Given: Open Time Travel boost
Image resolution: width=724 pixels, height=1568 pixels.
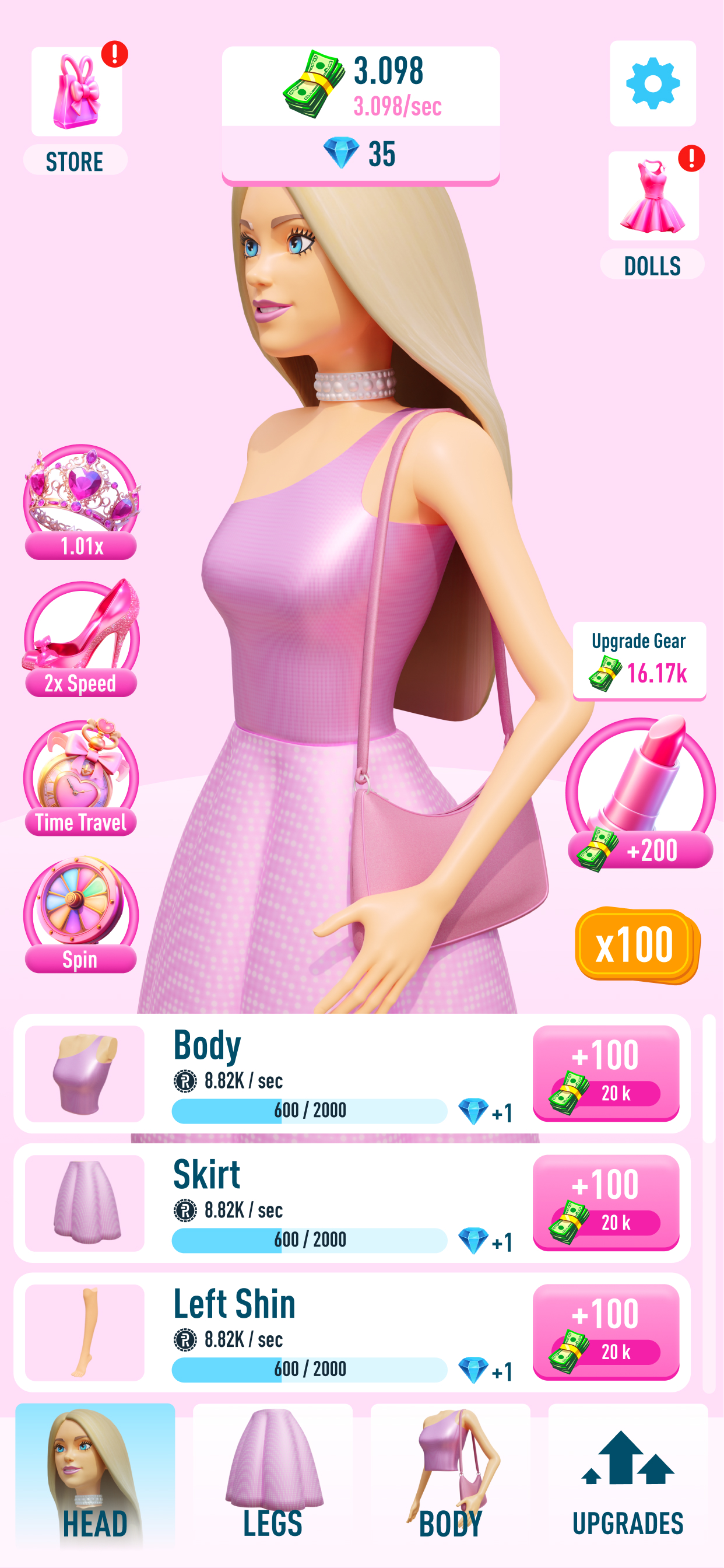Looking at the screenshot, I should click(81, 778).
